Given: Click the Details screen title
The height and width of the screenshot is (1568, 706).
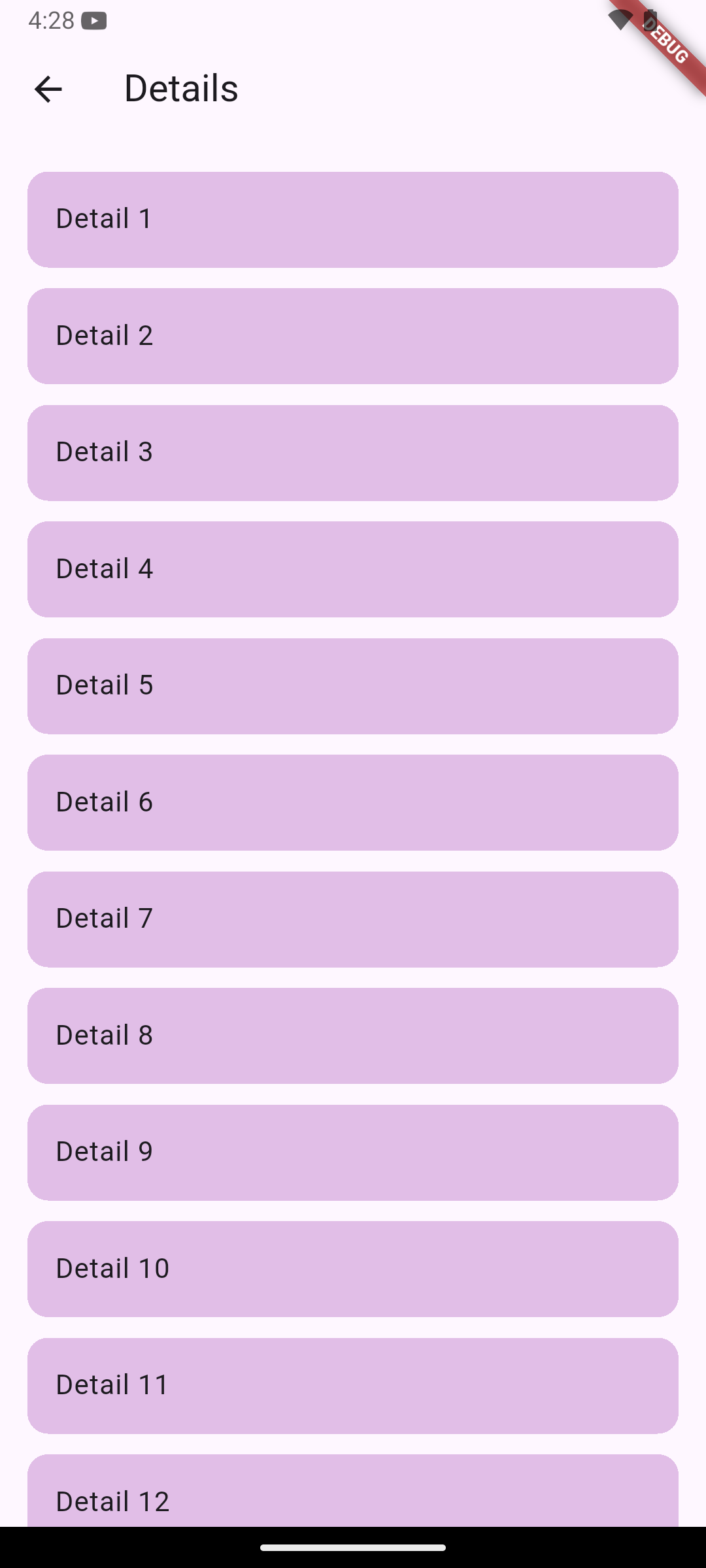Looking at the screenshot, I should pyautogui.click(x=180, y=88).
